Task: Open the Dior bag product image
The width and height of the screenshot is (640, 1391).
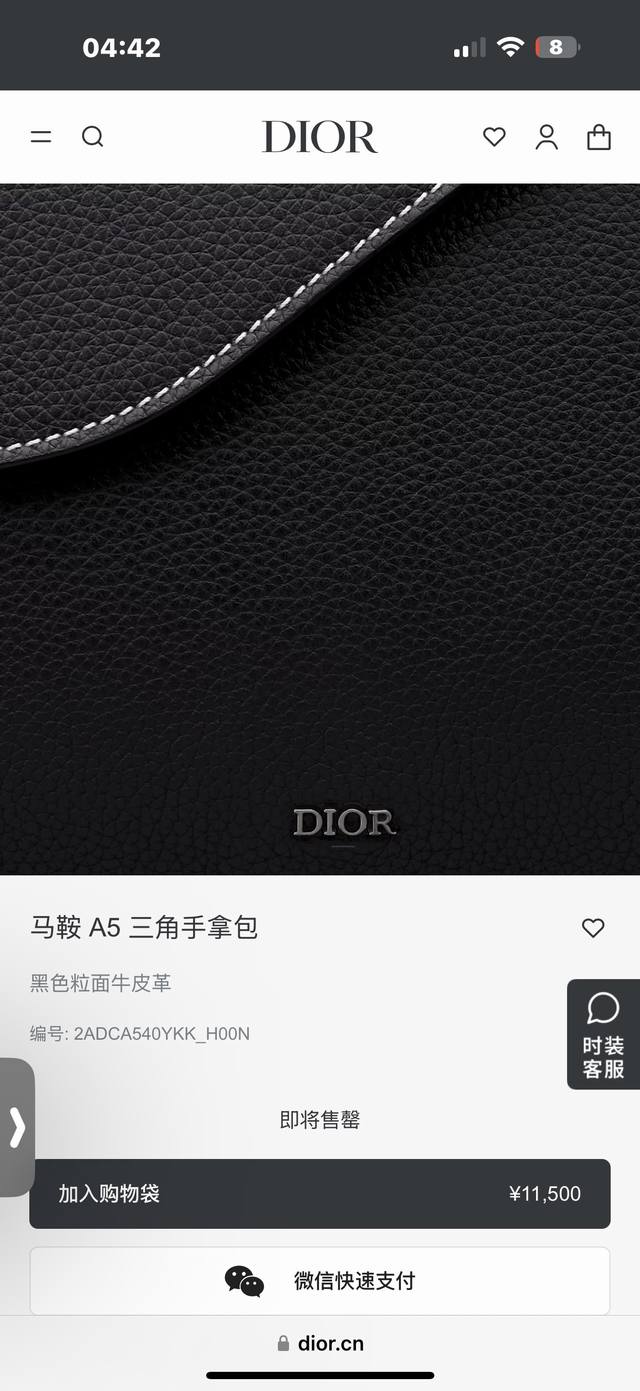Action: click(x=320, y=530)
